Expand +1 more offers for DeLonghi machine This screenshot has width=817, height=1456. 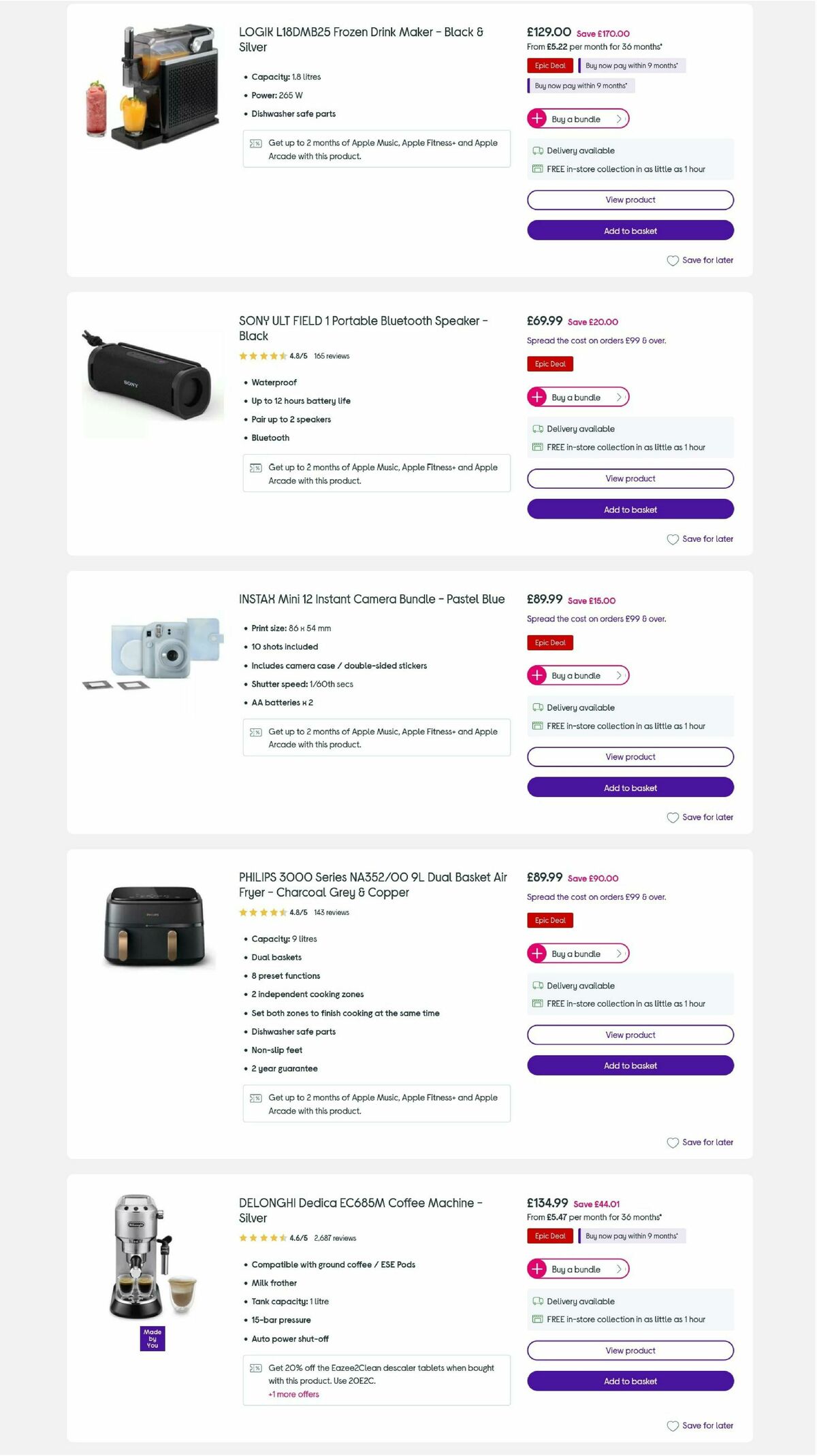[x=293, y=1394]
